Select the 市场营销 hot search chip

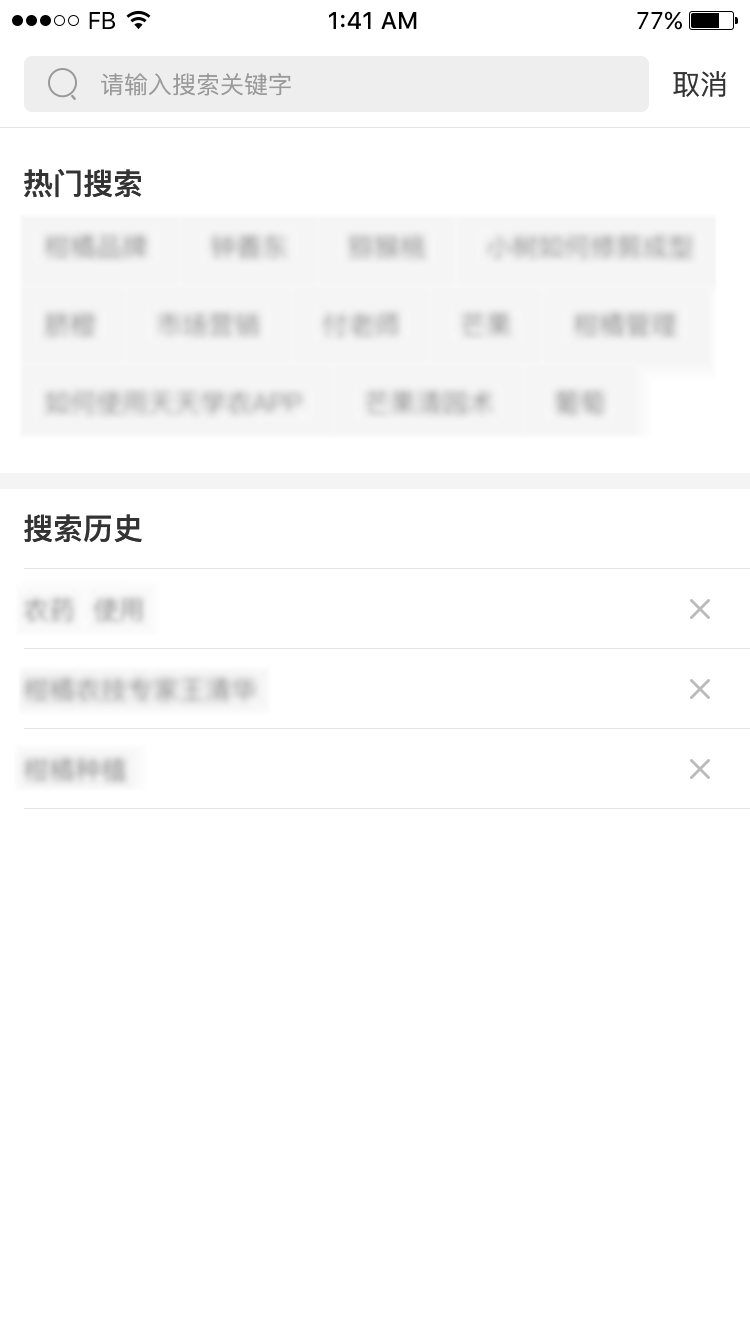(x=208, y=325)
